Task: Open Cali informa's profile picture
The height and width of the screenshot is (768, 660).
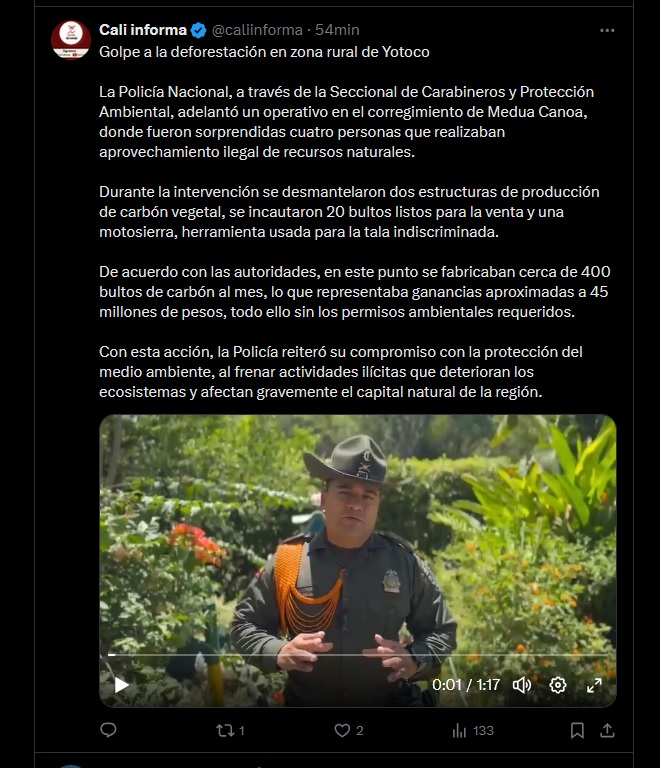Action: (x=71, y=38)
